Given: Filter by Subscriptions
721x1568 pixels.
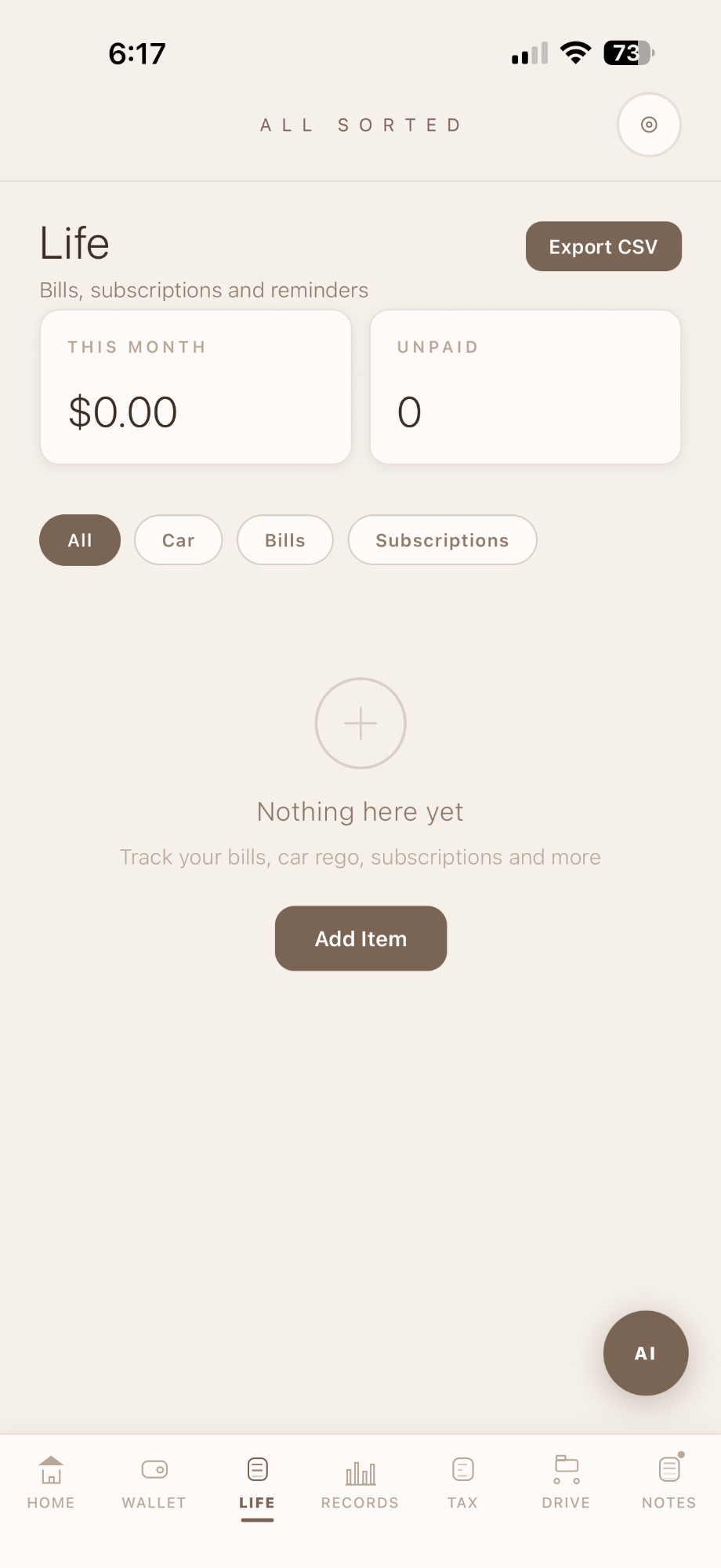Looking at the screenshot, I should [x=442, y=540].
